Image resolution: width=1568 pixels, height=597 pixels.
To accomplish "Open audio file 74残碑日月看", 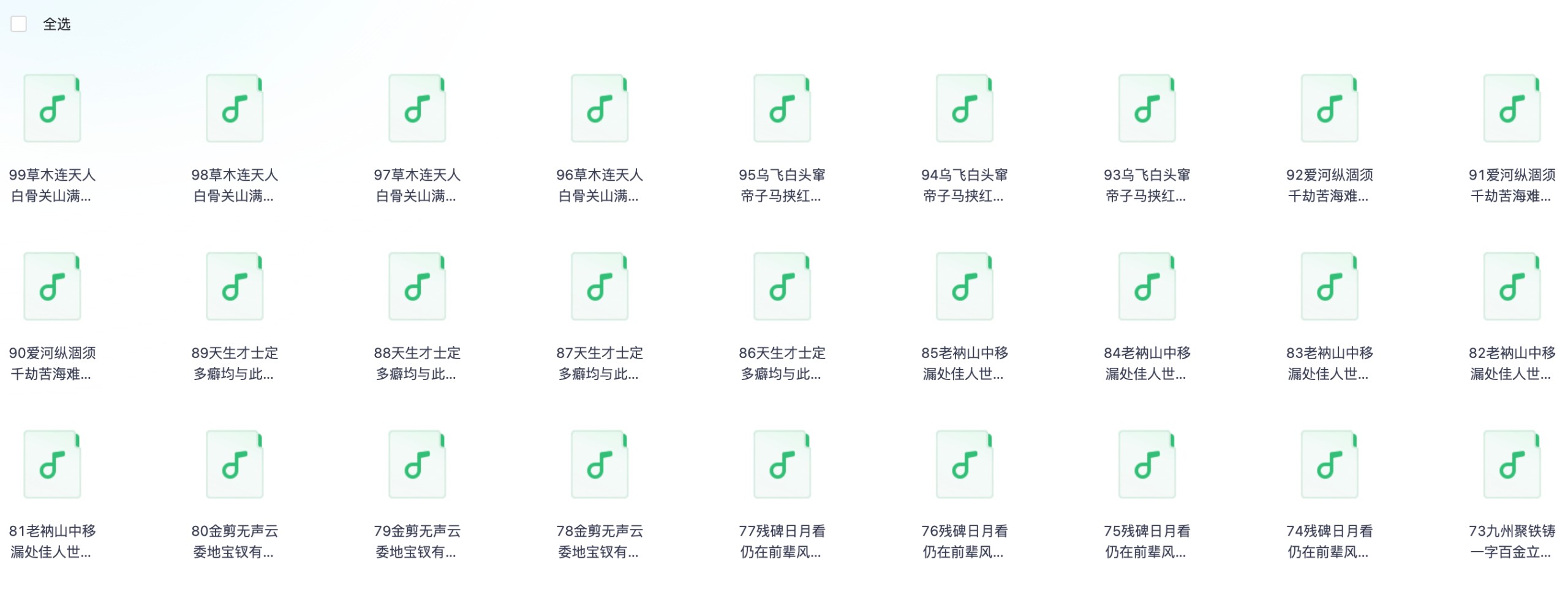I will tap(1330, 465).
